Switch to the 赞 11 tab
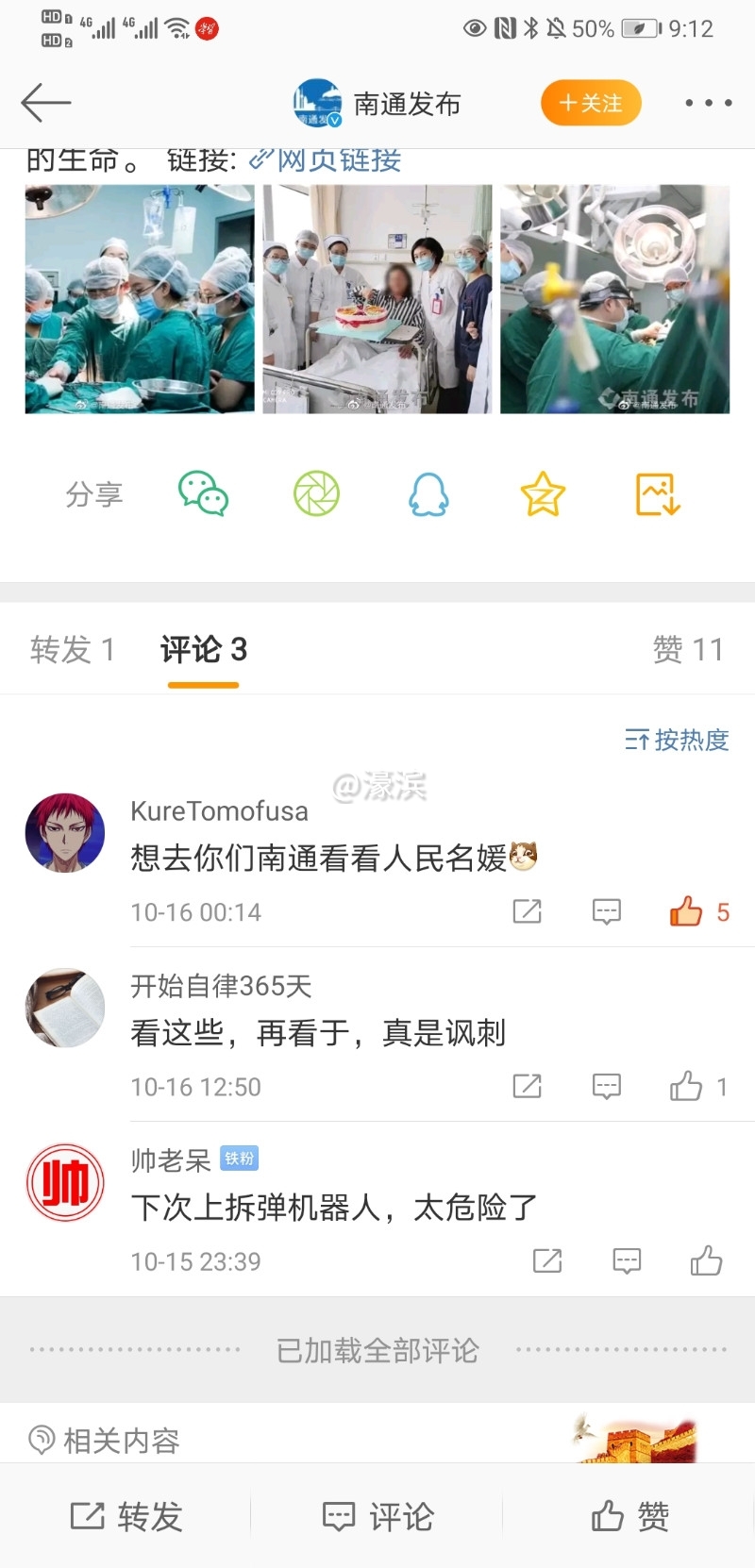This screenshot has width=755, height=1568. tap(688, 649)
